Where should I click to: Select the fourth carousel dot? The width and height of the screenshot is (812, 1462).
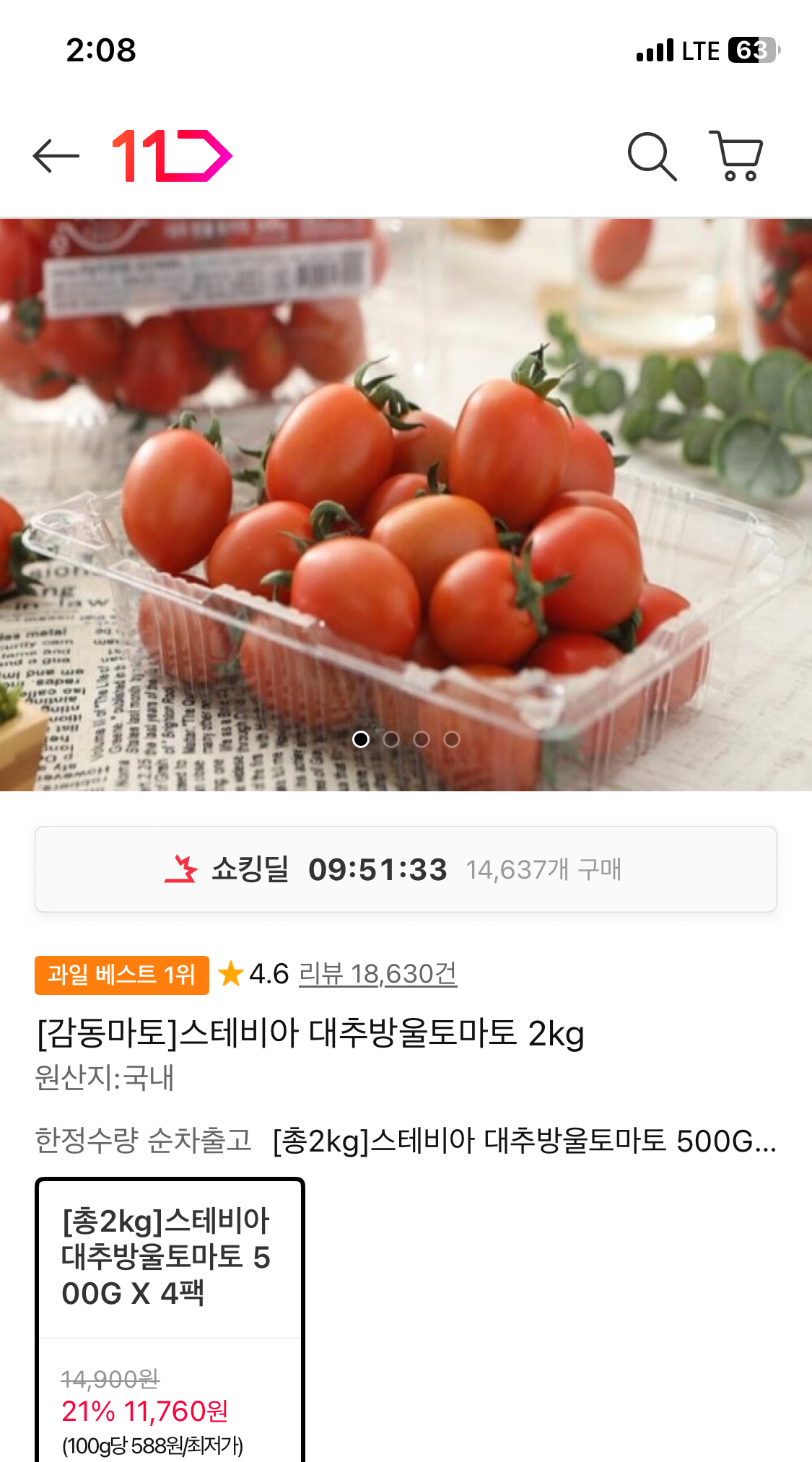(x=452, y=739)
